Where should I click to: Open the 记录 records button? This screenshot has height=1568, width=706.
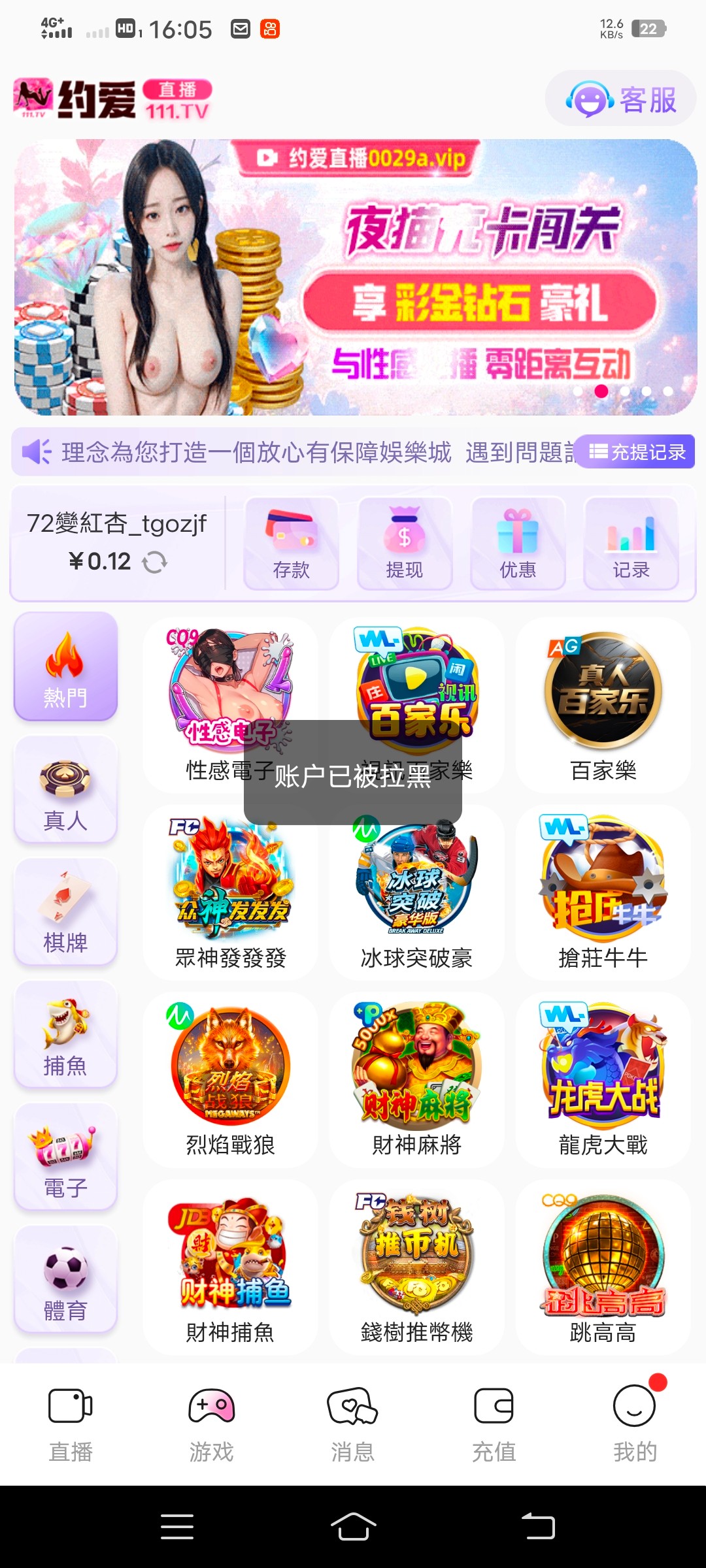(x=631, y=544)
